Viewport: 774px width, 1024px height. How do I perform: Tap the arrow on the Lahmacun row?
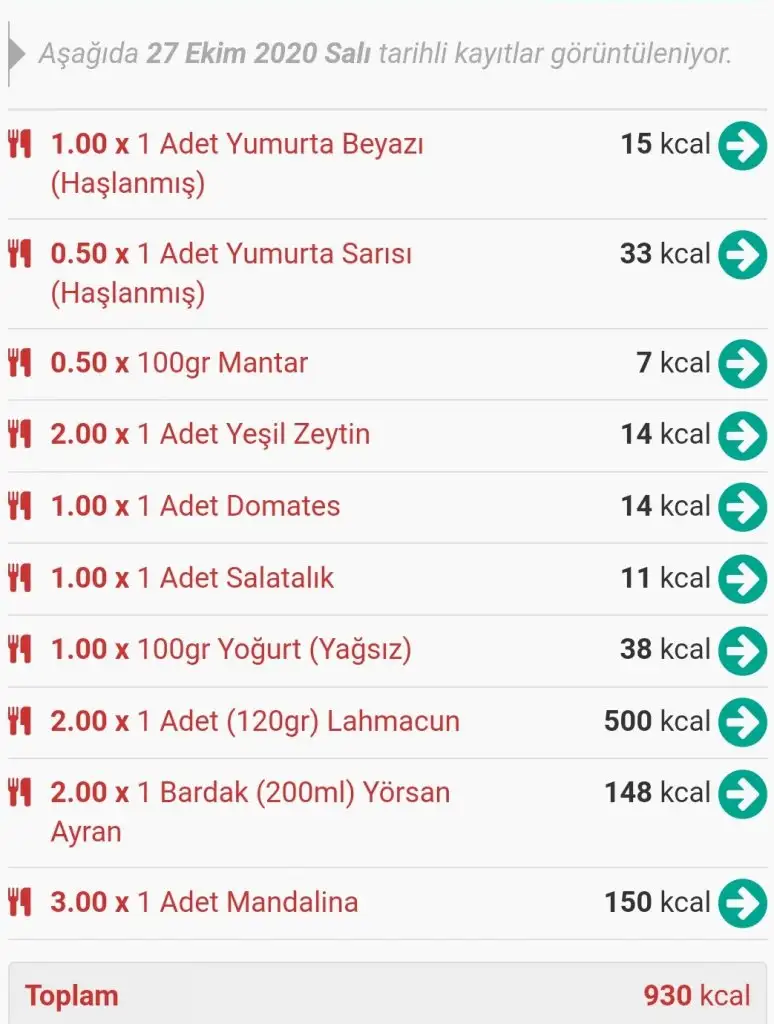(742, 722)
